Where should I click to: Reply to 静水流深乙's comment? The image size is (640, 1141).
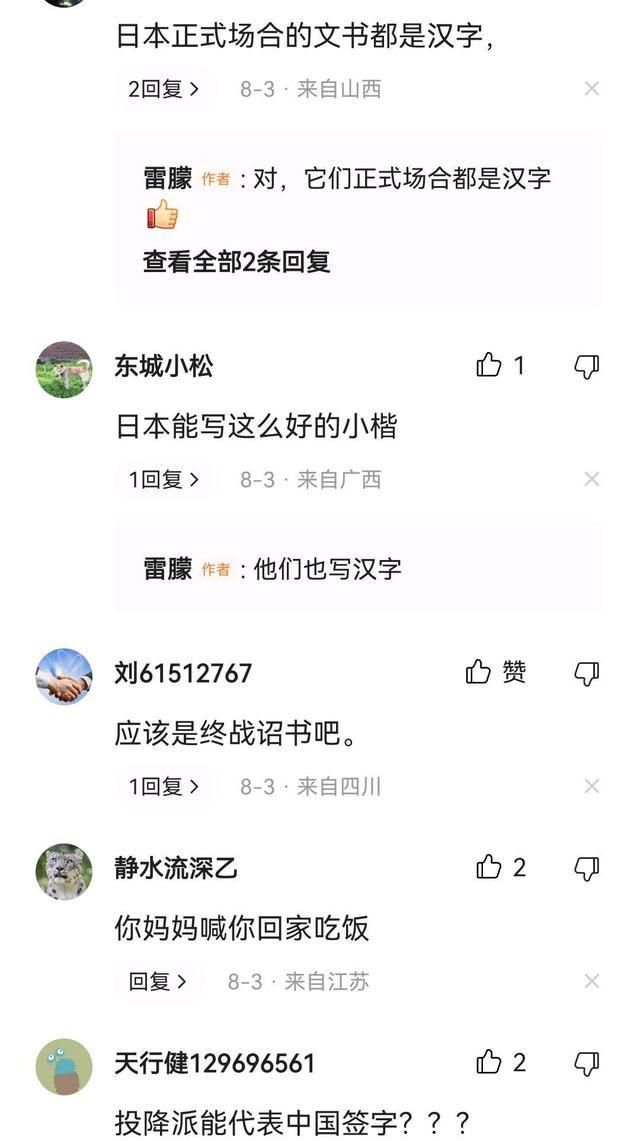[x=159, y=982]
